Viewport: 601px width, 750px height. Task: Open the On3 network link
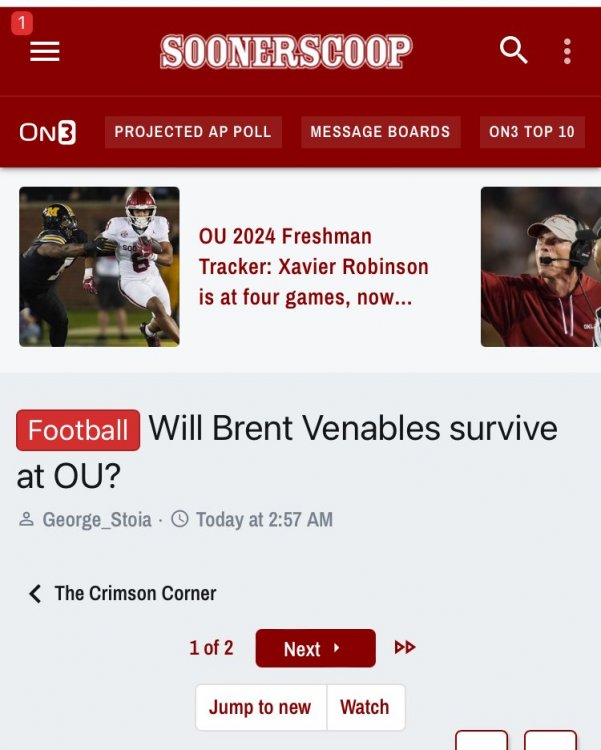48,132
